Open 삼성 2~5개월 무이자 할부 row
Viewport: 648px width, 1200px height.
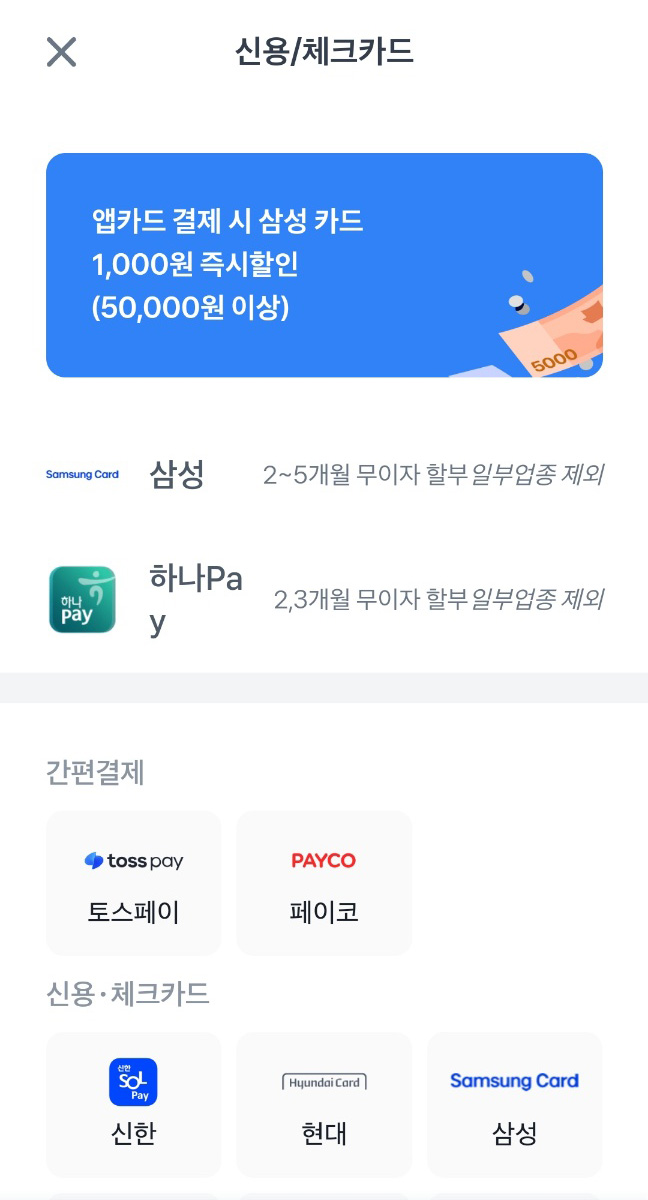(x=324, y=474)
